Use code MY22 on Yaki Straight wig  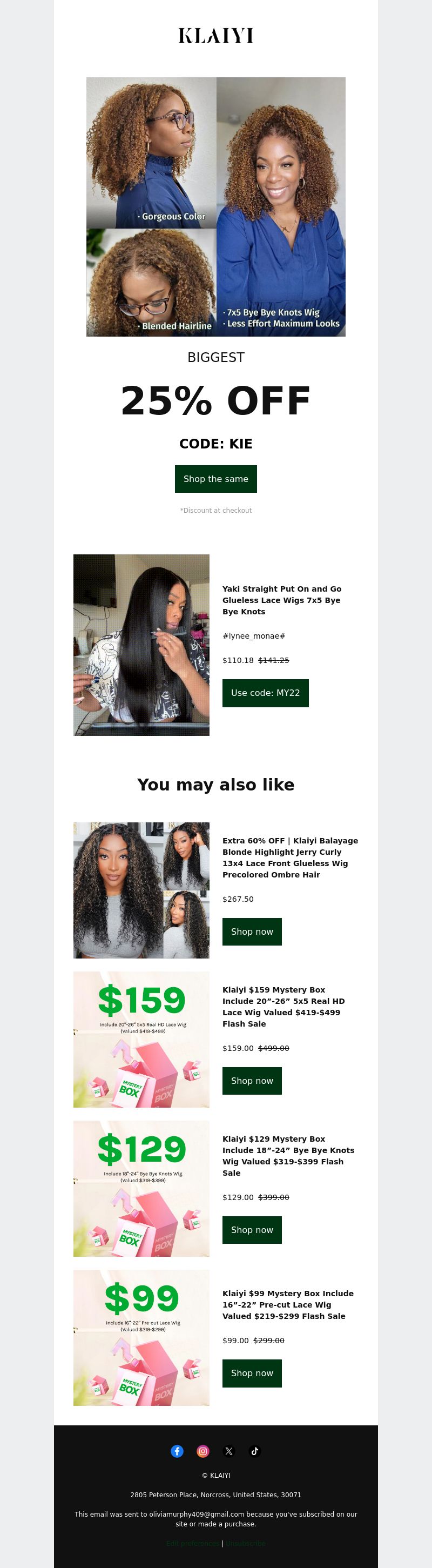[x=265, y=693]
